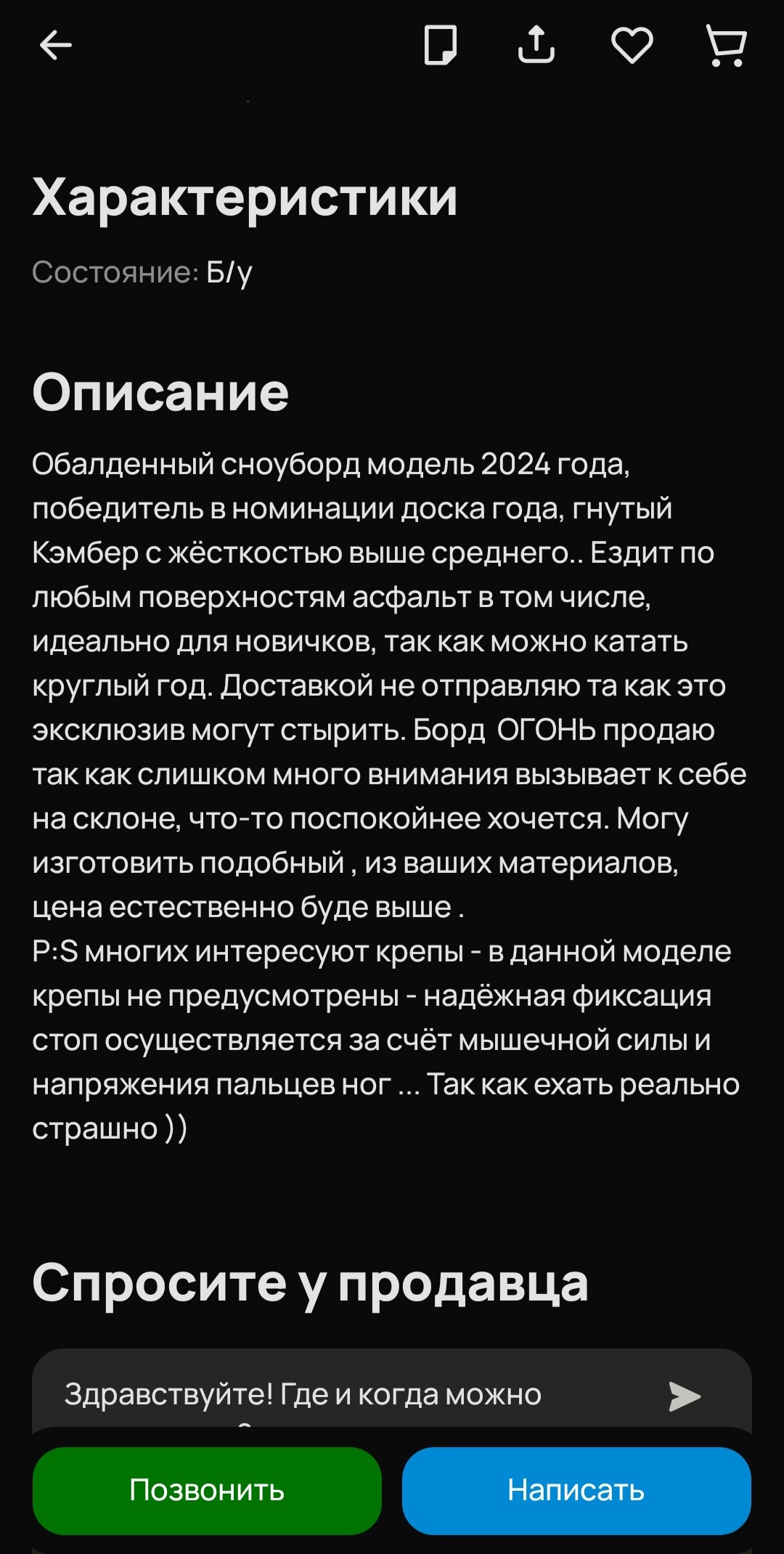Viewport: 784px width, 1554px height.
Task: Add a note to this listing
Action: pyautogui.click(x=441, y=46)
